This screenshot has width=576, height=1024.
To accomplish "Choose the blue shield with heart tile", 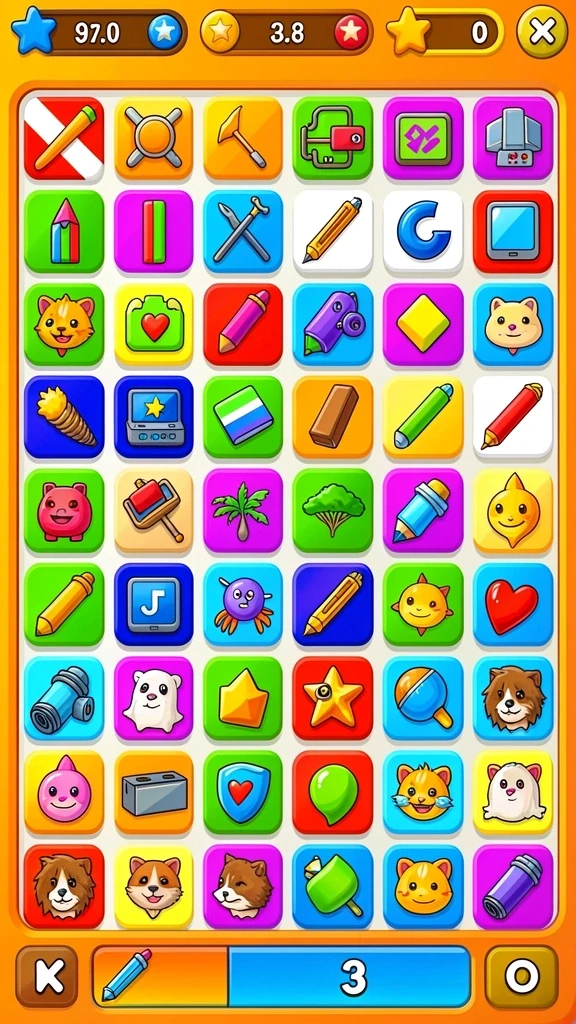I will pos(243,792).
